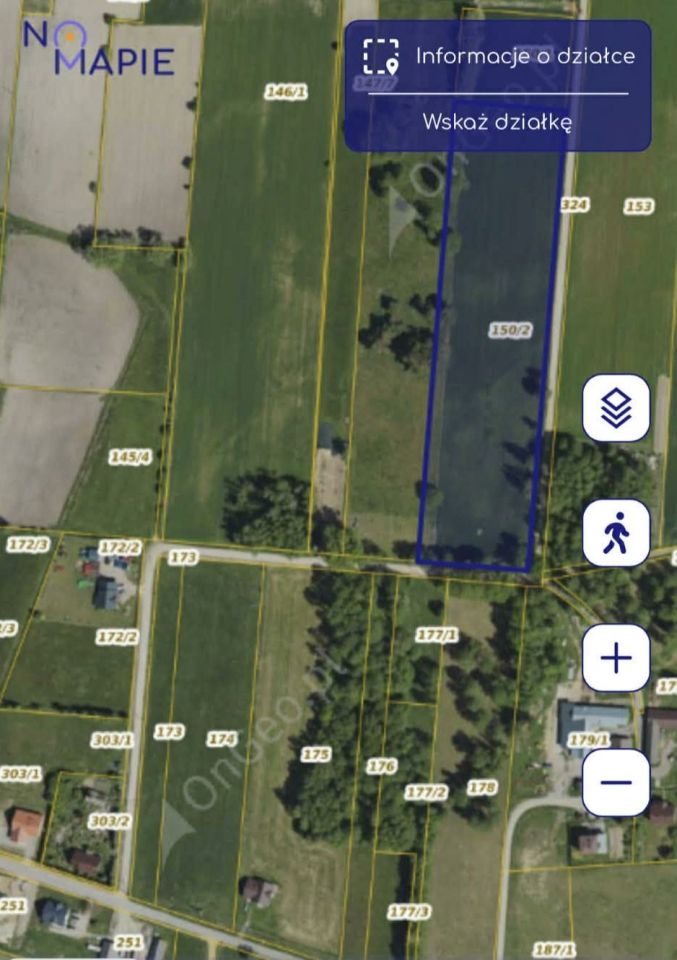Zoom in with the plus button

[x=616, y=658]
